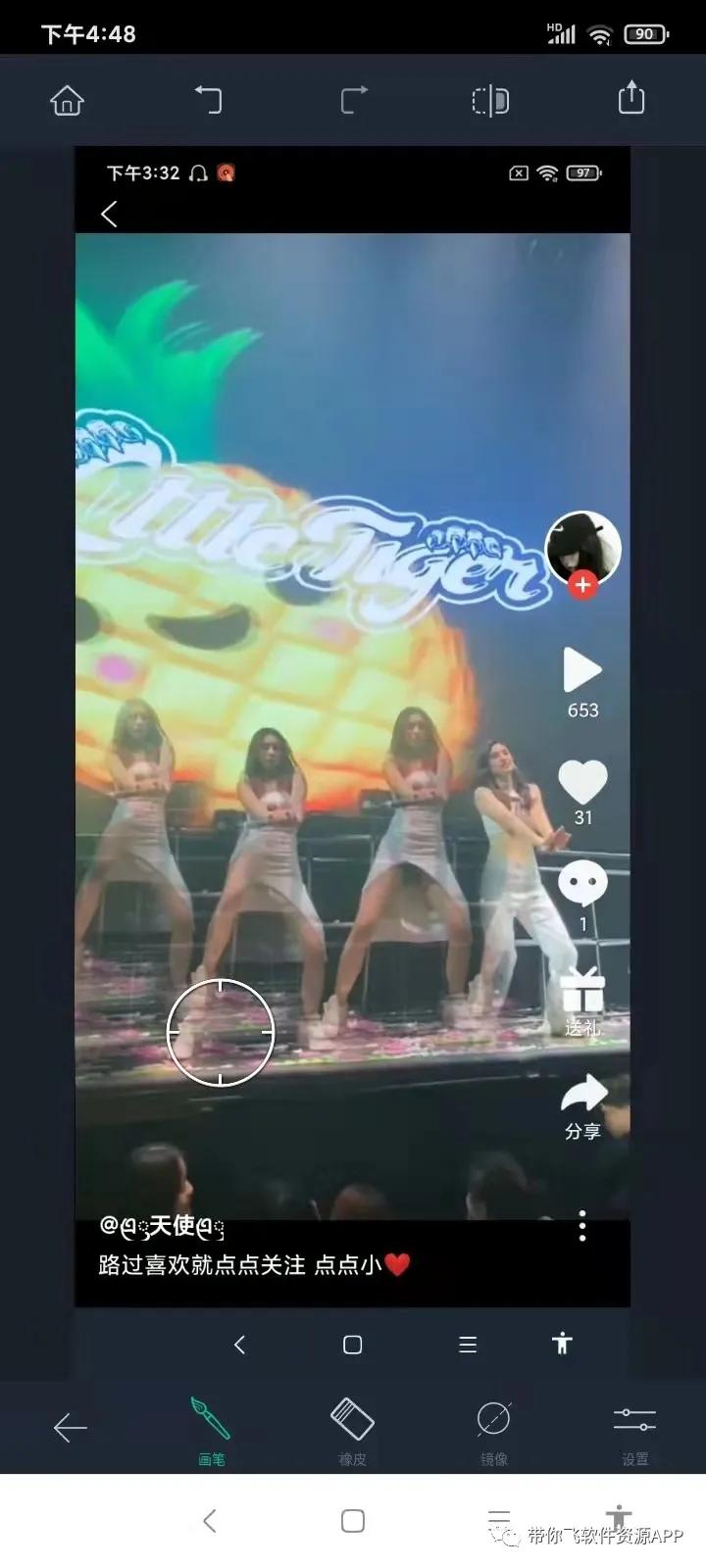Tap the back arrow in bottom toolbar

[x=70, y=1428]
